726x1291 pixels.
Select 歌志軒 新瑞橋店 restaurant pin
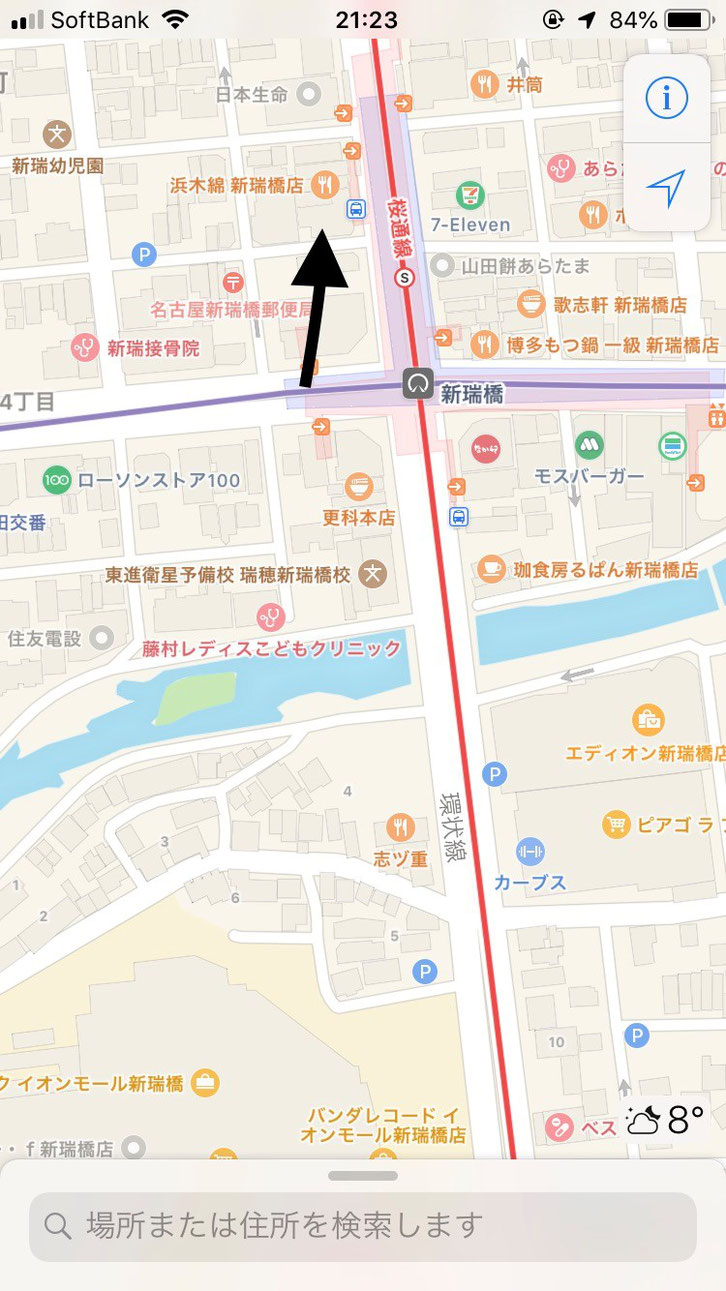click(531, 304)
